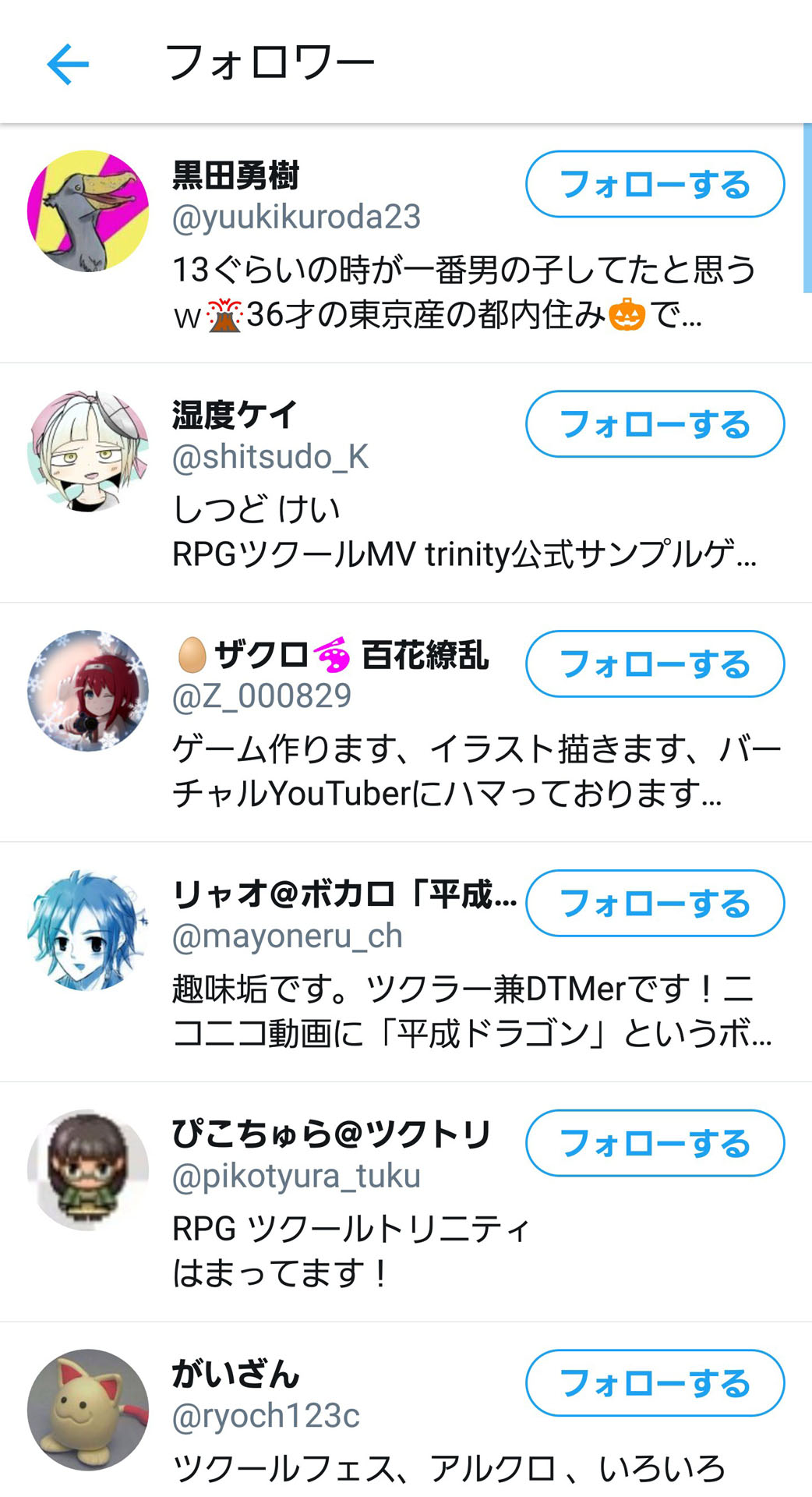Follow リャオ @mayoneru_ch
This screenshot has height=1497, width=812.
click(655, 903)
